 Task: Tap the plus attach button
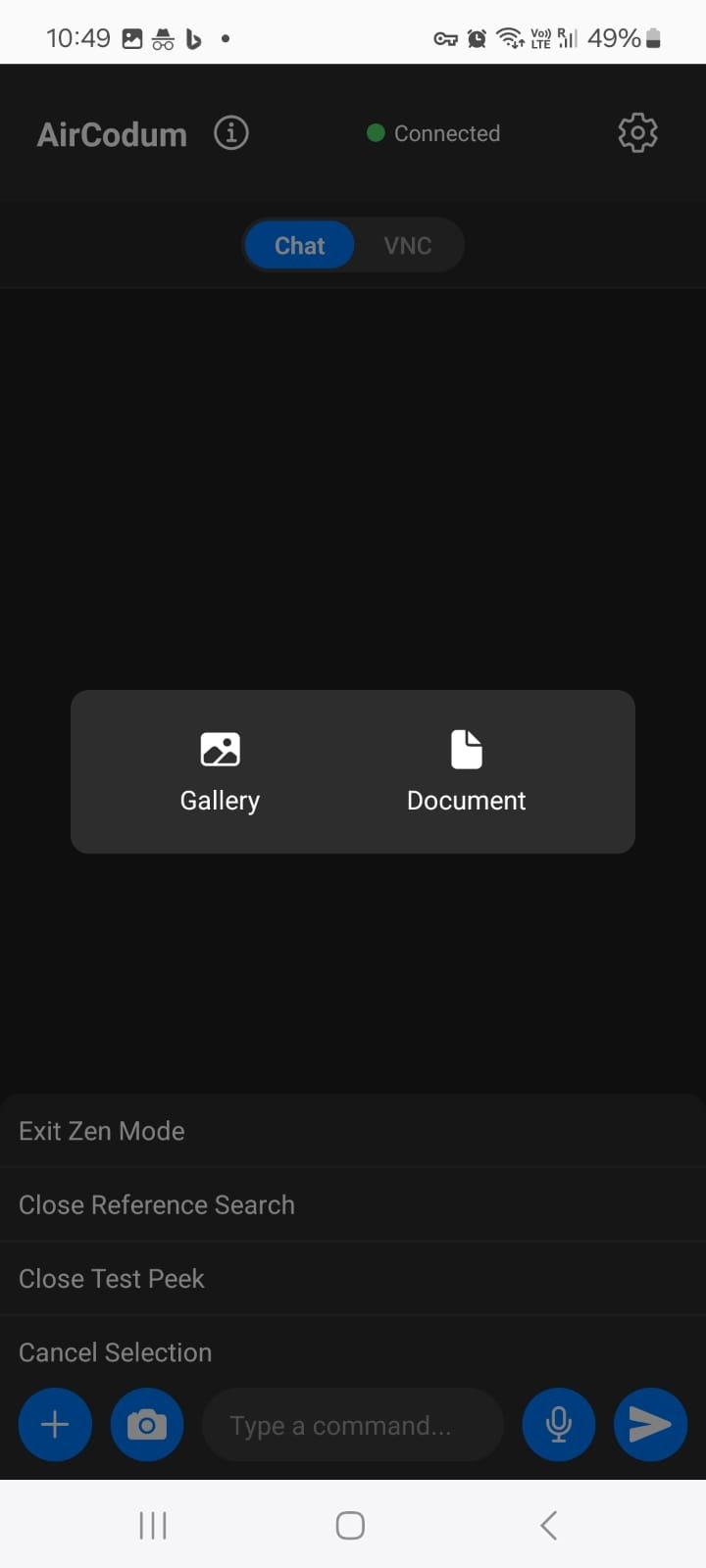(x=55, y=1424)
